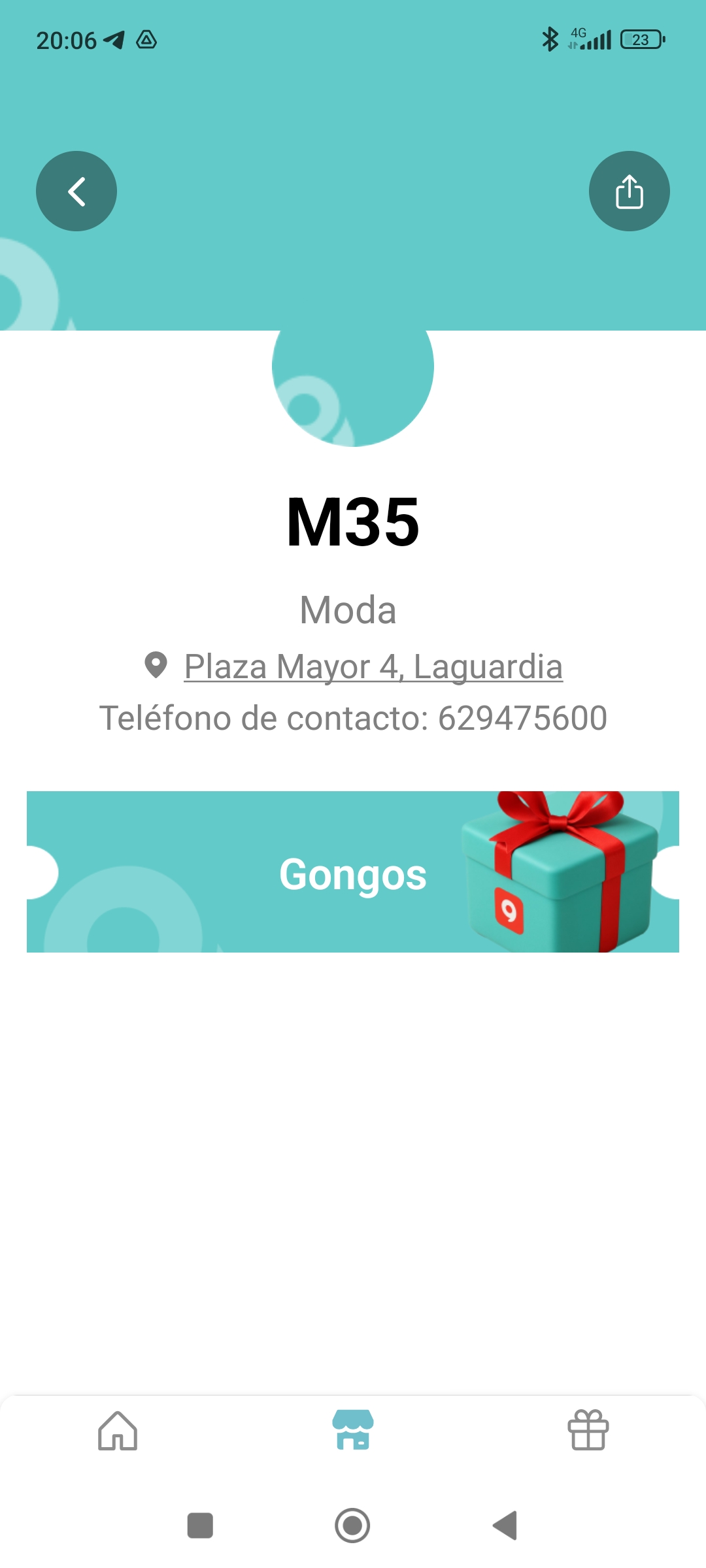706x1568 pixels.
Task: Switch to the gifts tab
Action: [x=588, y=1430]
